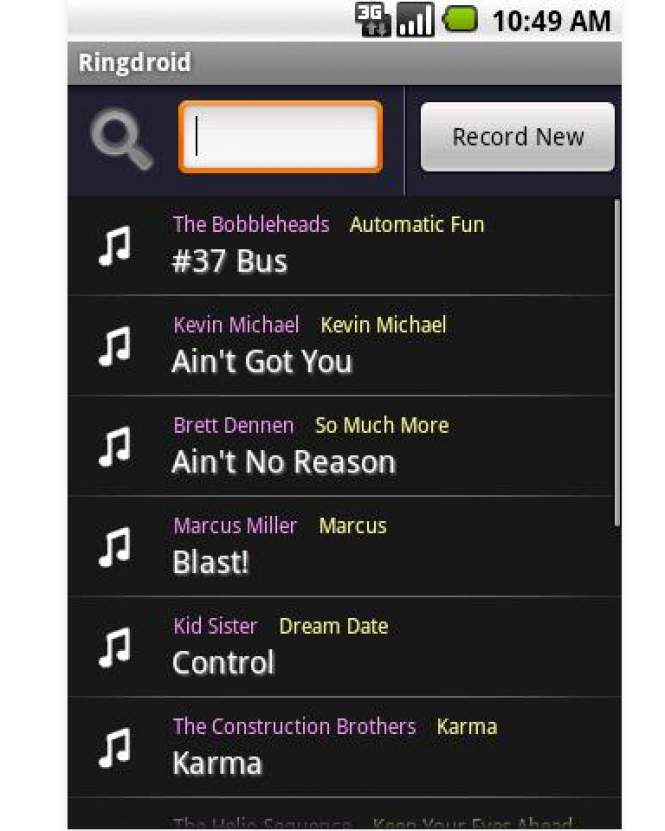Select Ain't Got You by Kevin Michael
Screen dimensions: 665x831
340,346
